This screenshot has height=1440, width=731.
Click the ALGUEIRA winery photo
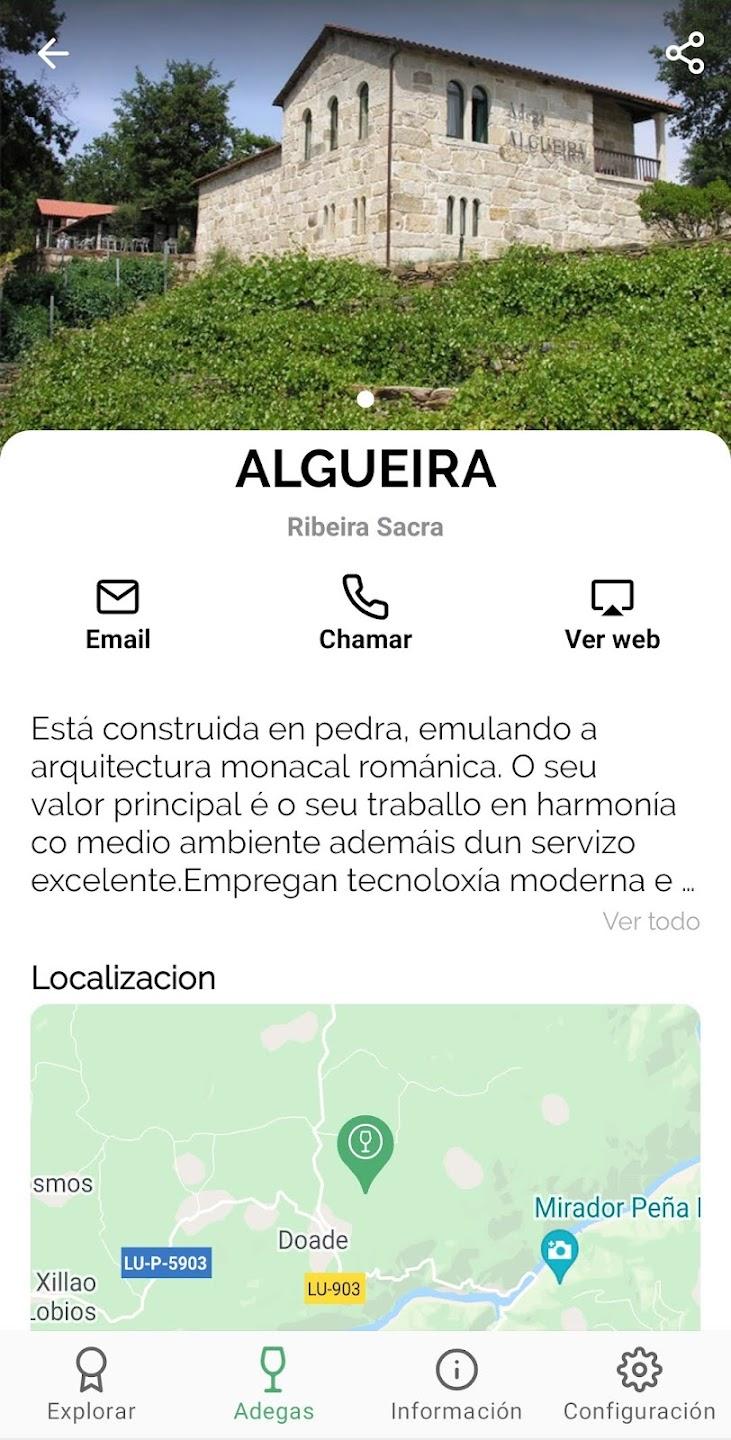[x=365, y=200]
